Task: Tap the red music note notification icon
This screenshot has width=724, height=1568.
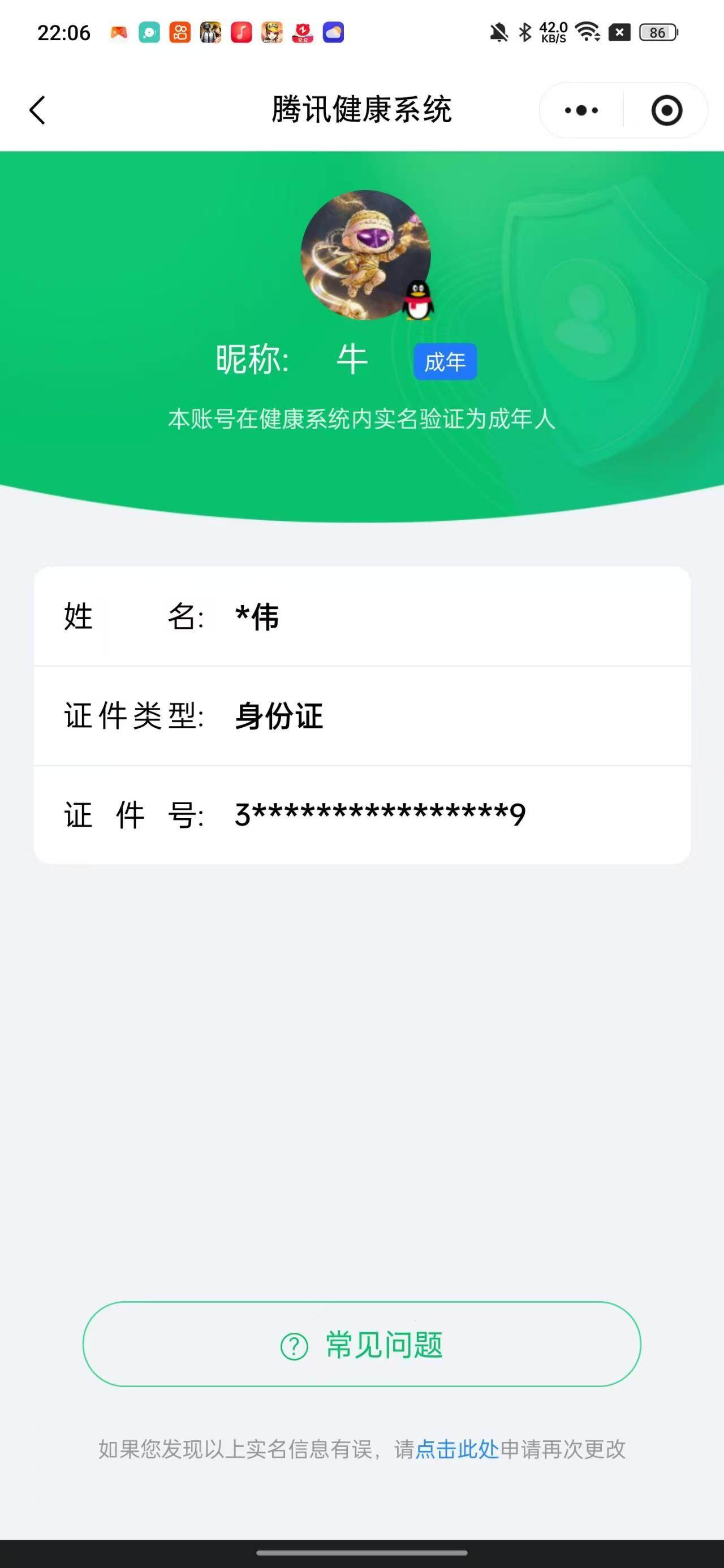Action: pyautogui.click(x=240, y=32)
